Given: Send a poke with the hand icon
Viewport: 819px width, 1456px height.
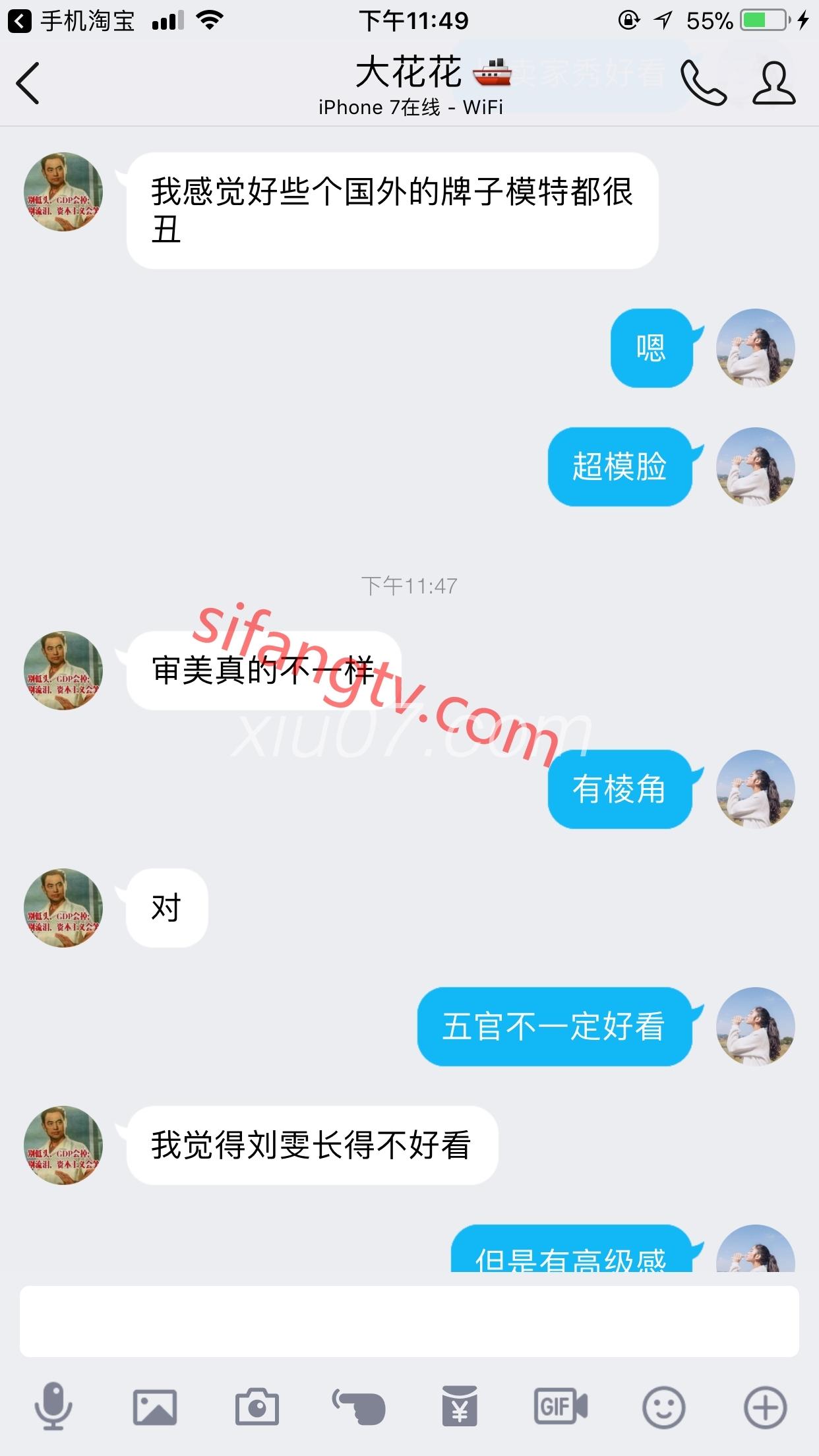Looking at the screenshot, I should (x=359, y=1407).
